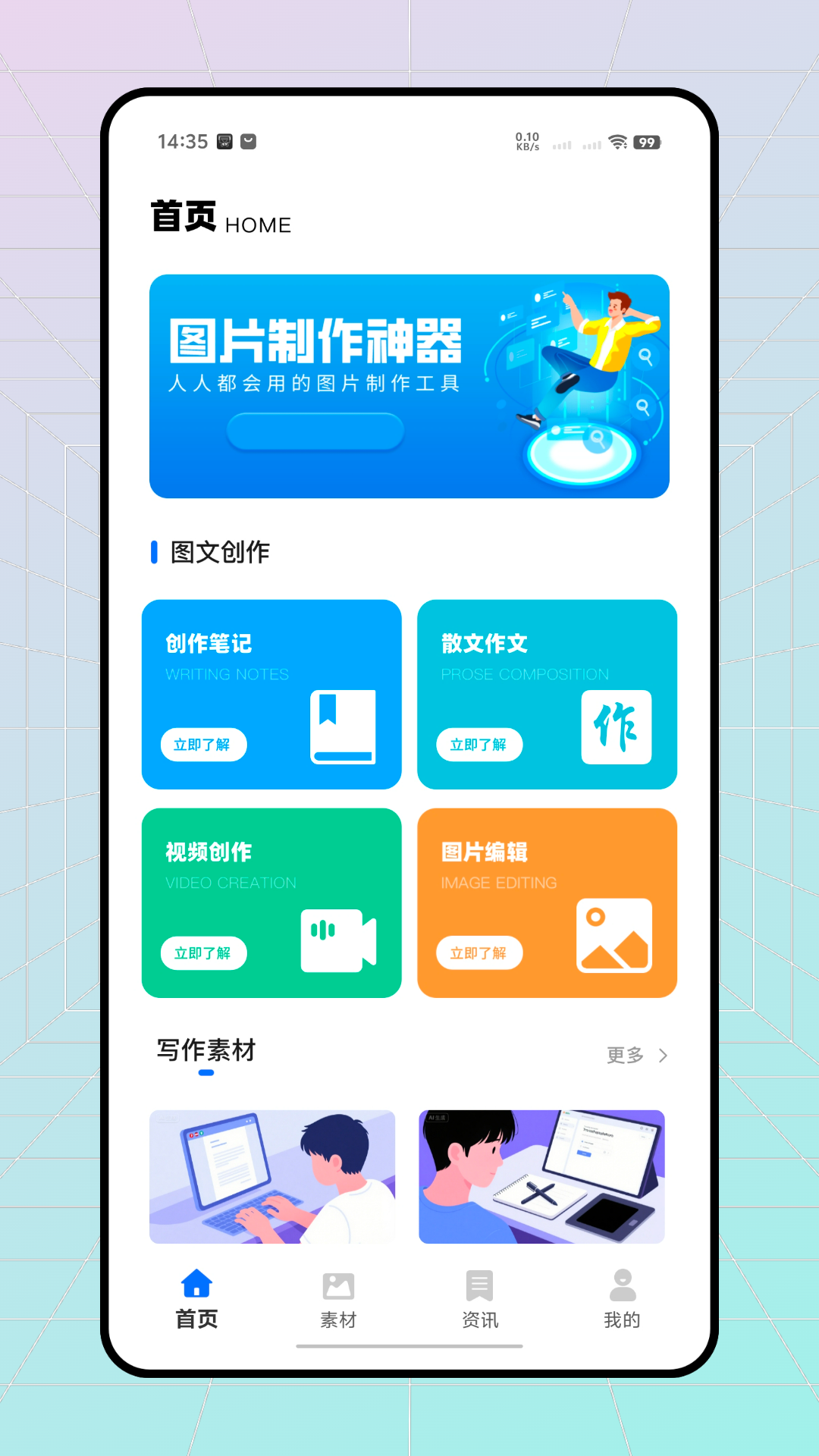Screen dimensions: 819x1456
Task: Click the 作 icon on 散文作文 card
Action: click(616, 726)
